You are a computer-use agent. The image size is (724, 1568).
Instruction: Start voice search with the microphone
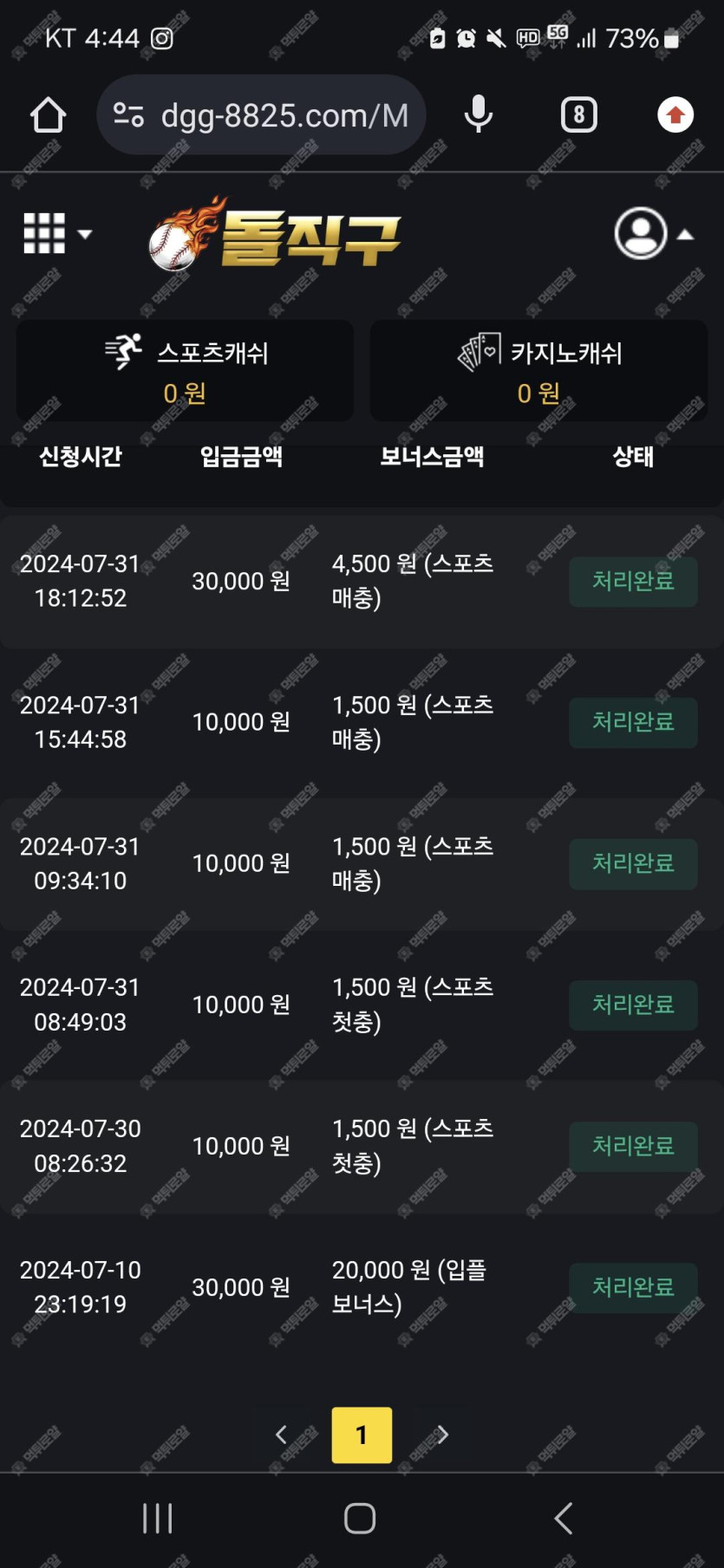pos(478,115)
